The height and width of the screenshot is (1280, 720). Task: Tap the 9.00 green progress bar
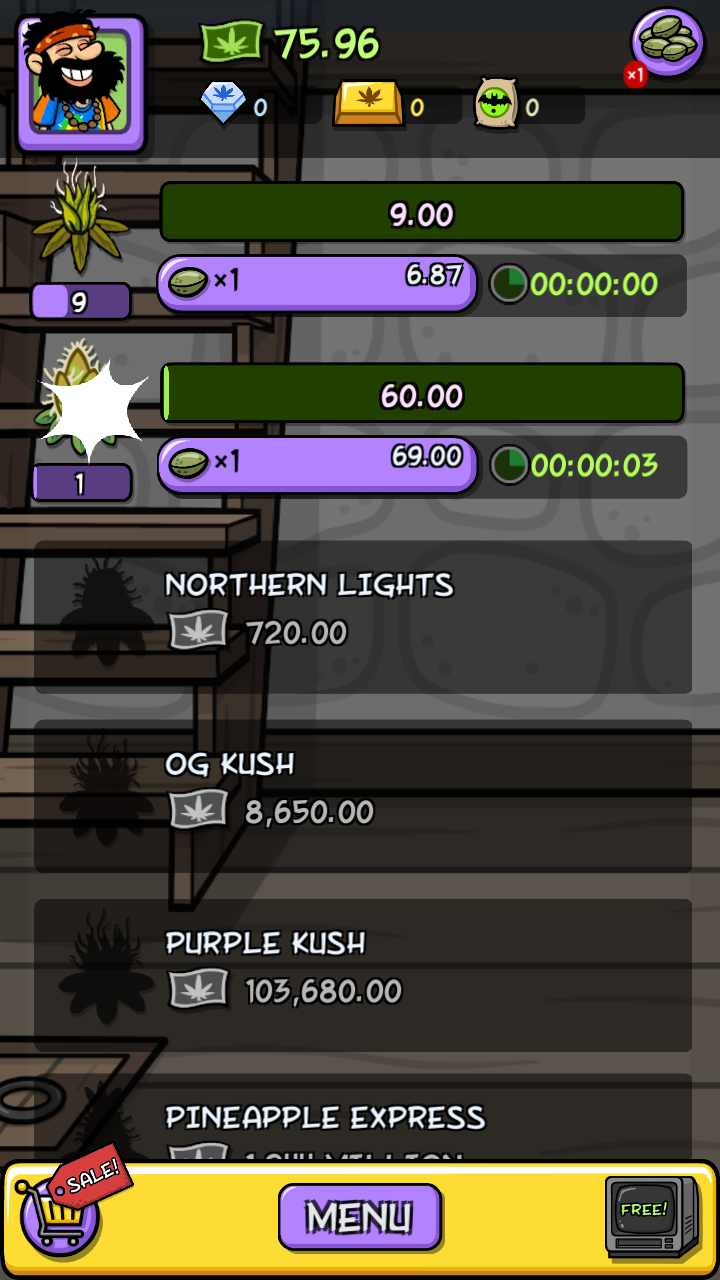(x=422, y=212)
